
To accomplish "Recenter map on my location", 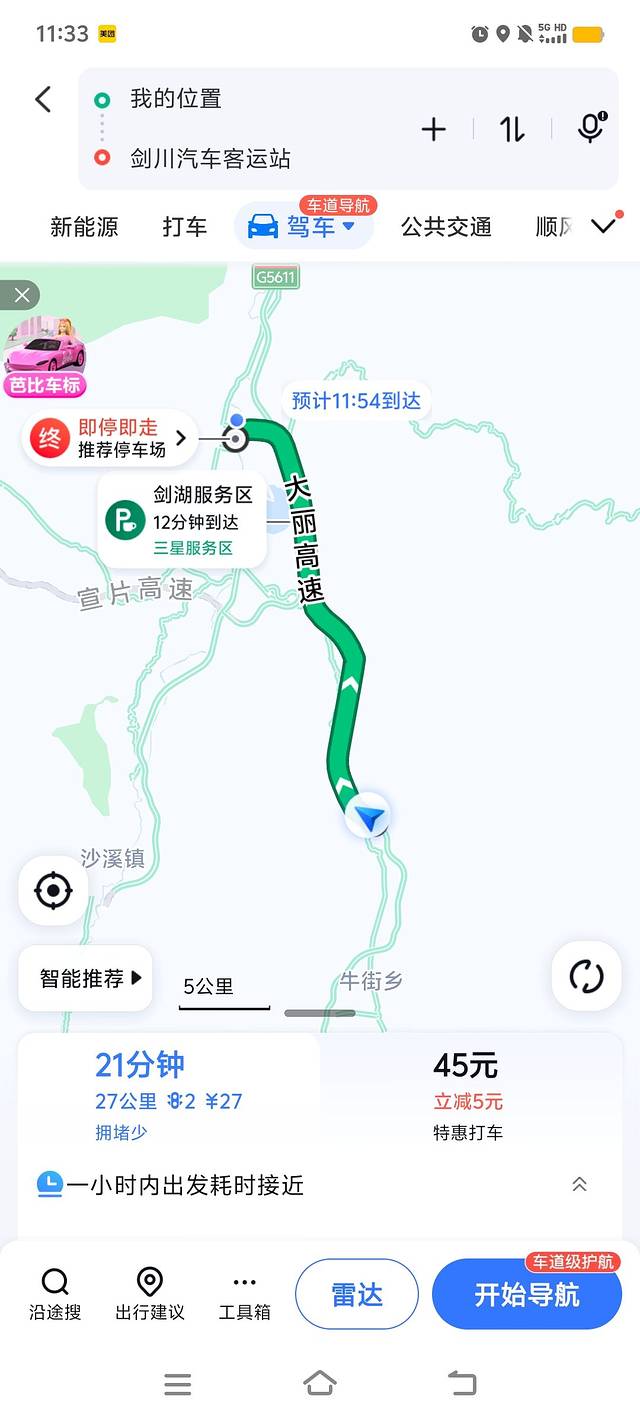I will tap(53, 890).
